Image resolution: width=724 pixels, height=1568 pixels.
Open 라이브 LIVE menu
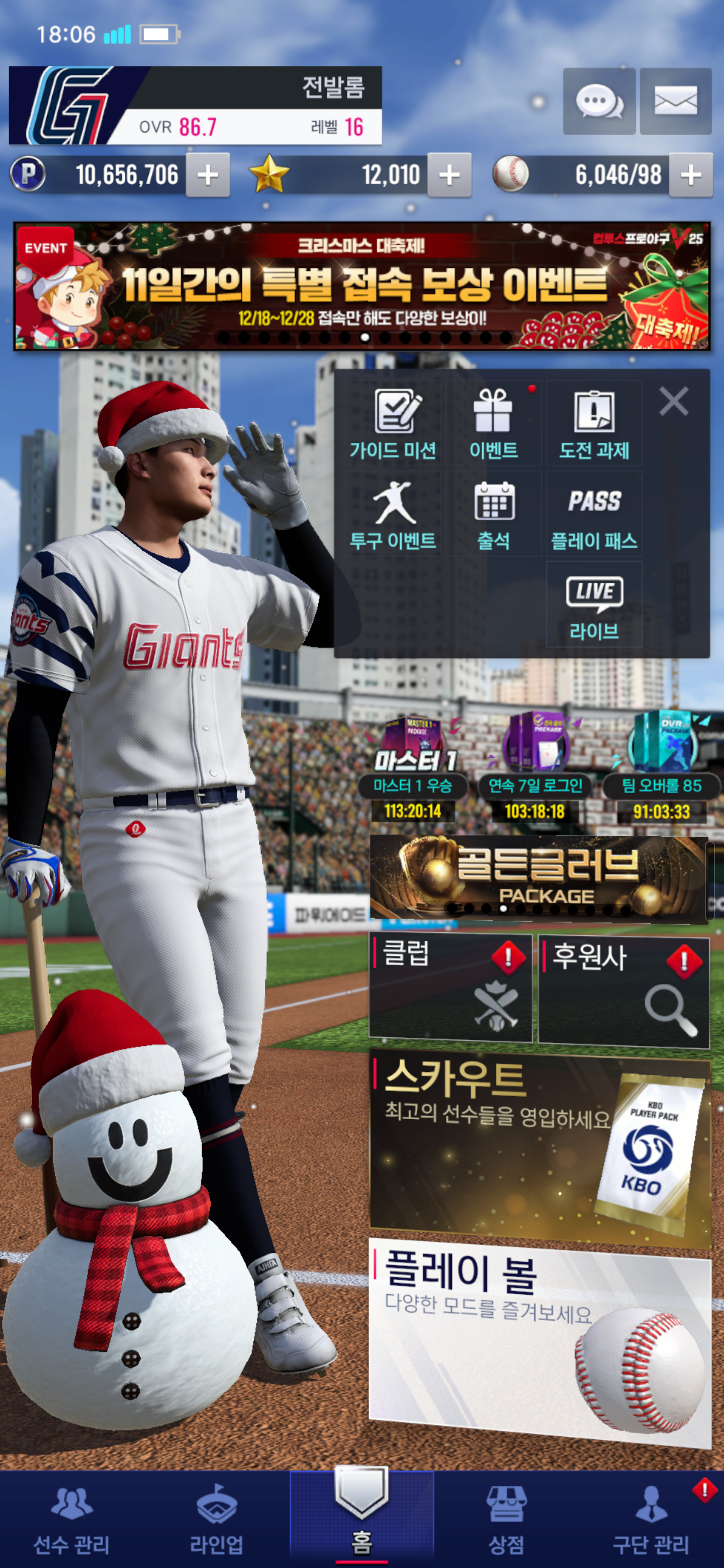click(594, 605)
